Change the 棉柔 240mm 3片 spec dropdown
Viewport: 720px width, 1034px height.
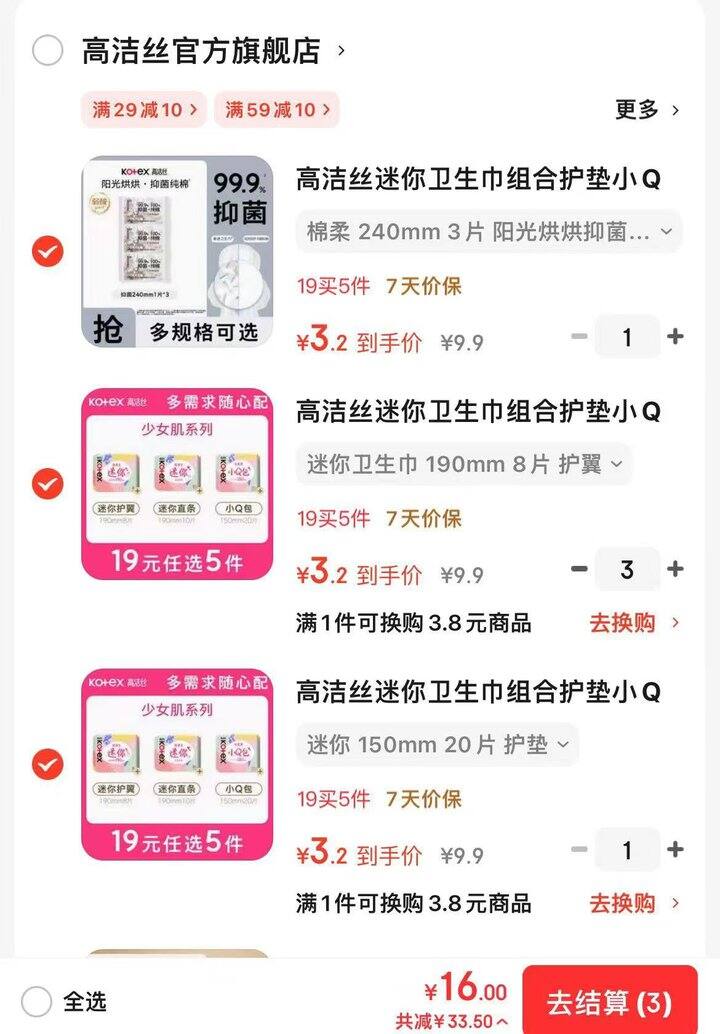click(x=488, y=232)
